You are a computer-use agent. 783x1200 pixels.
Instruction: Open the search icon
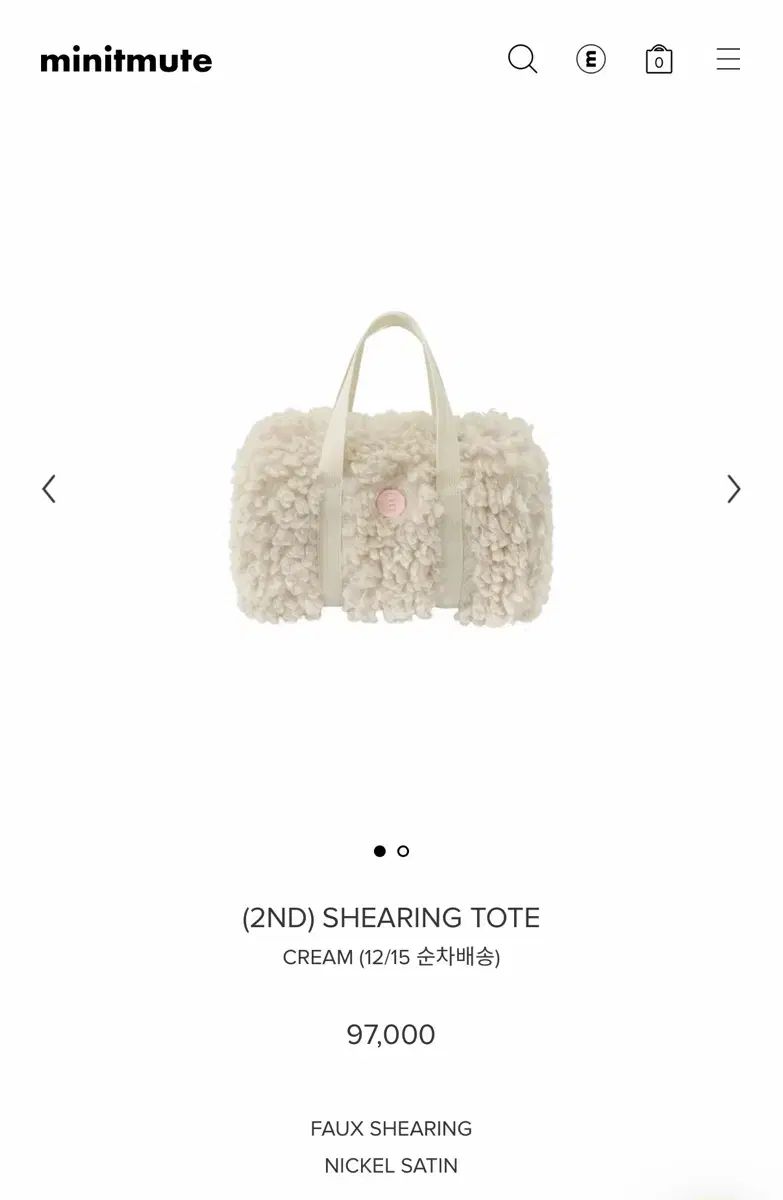coord(522,60)
